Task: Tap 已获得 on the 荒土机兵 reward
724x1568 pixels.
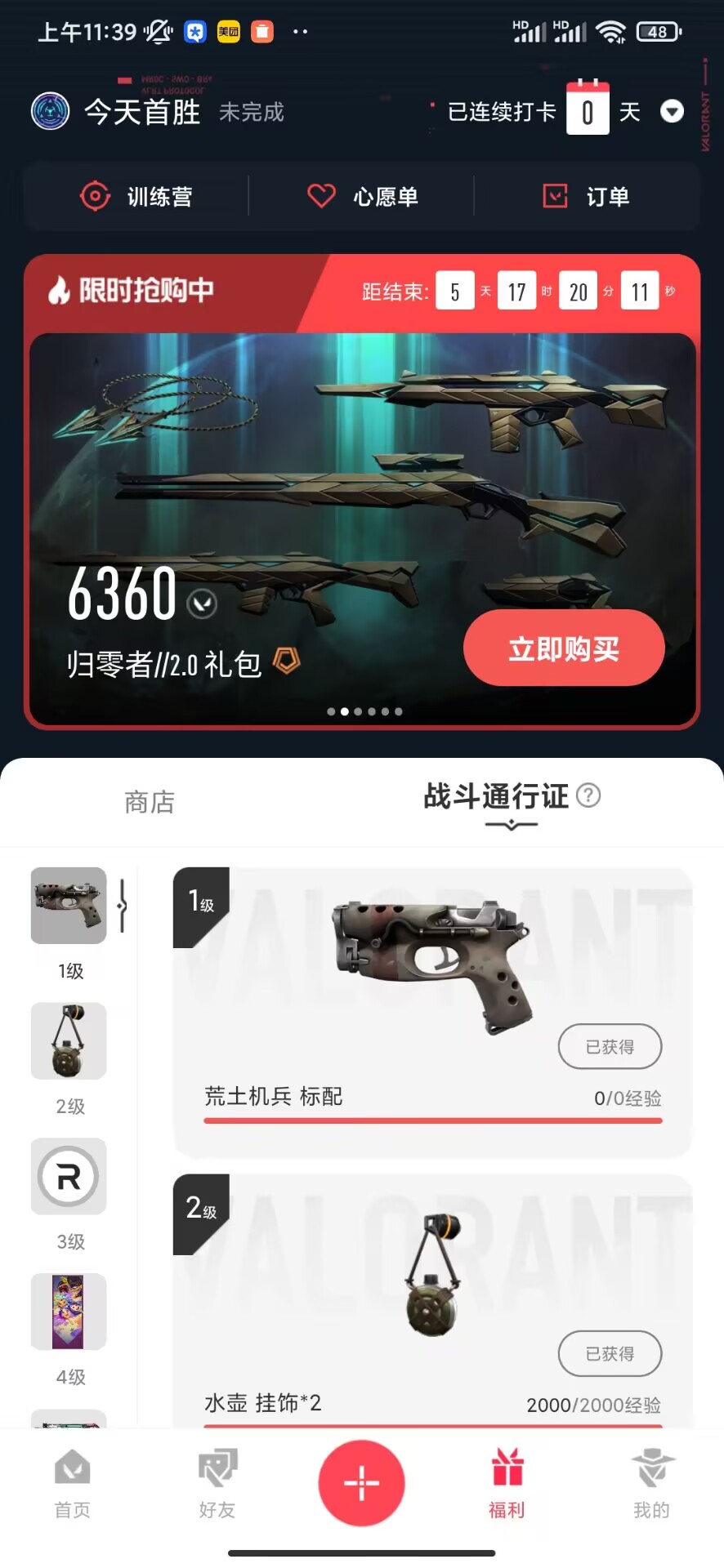Action: coord(610,1046)
